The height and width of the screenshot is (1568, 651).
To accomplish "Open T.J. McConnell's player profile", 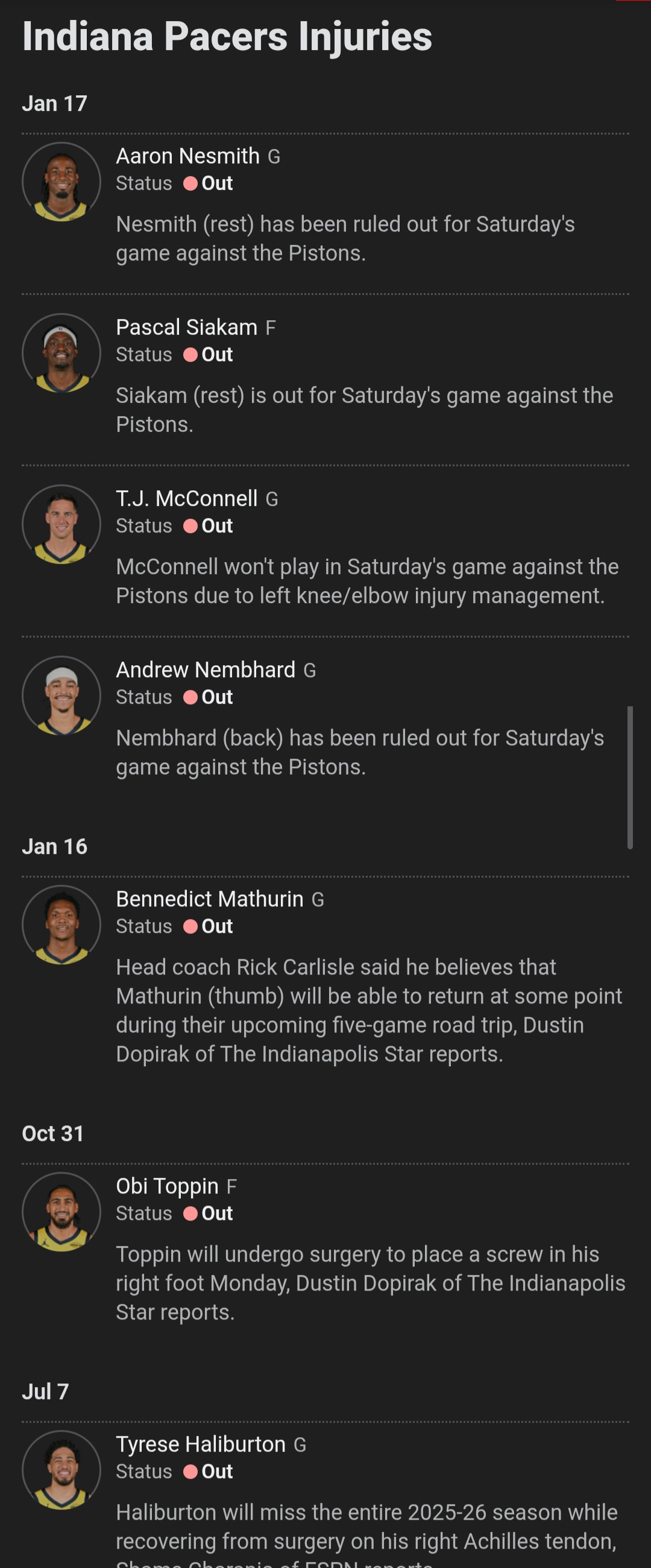I will (x=186, y=499).
